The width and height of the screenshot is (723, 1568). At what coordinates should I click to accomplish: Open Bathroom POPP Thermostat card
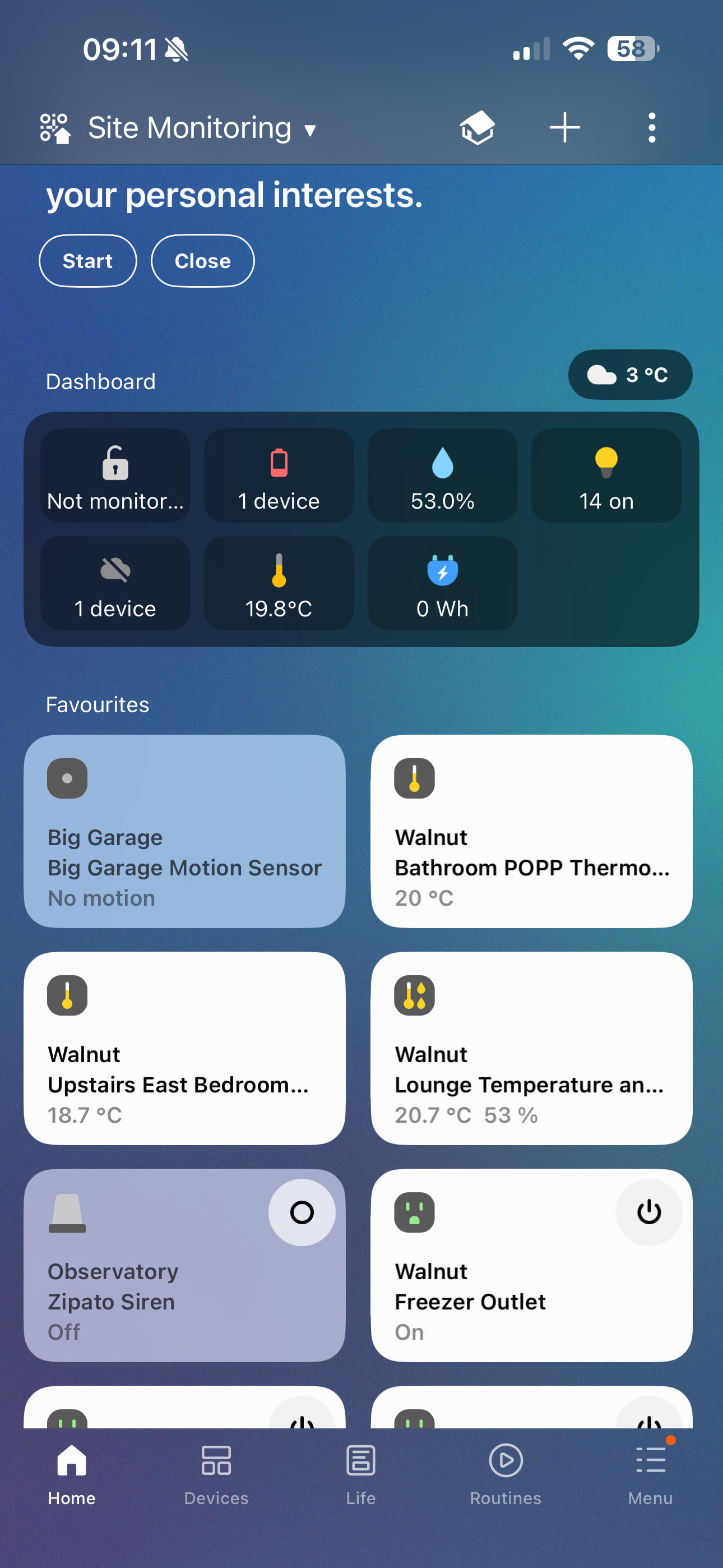coord(531,831)
